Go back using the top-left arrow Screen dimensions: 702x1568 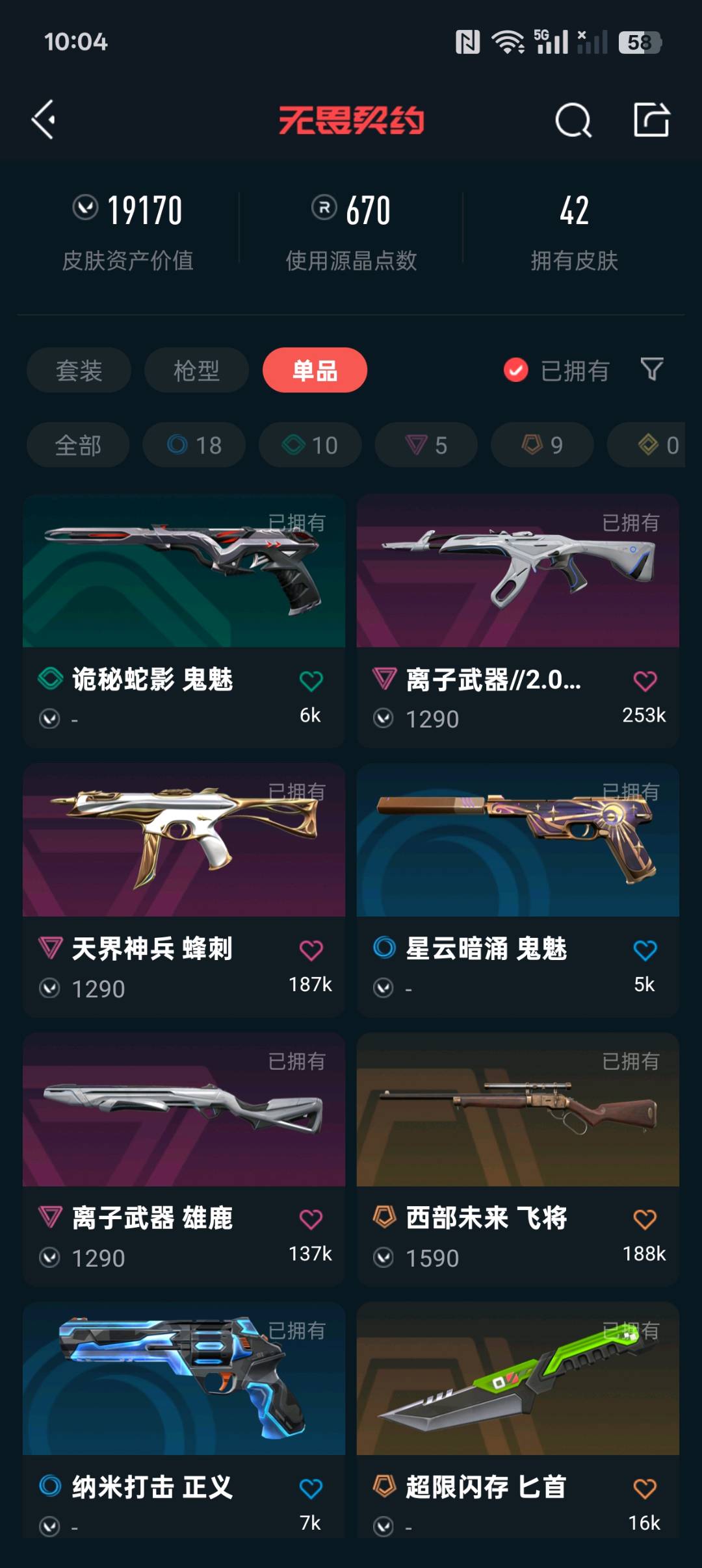pyautogui.click(x=44, y=120)
